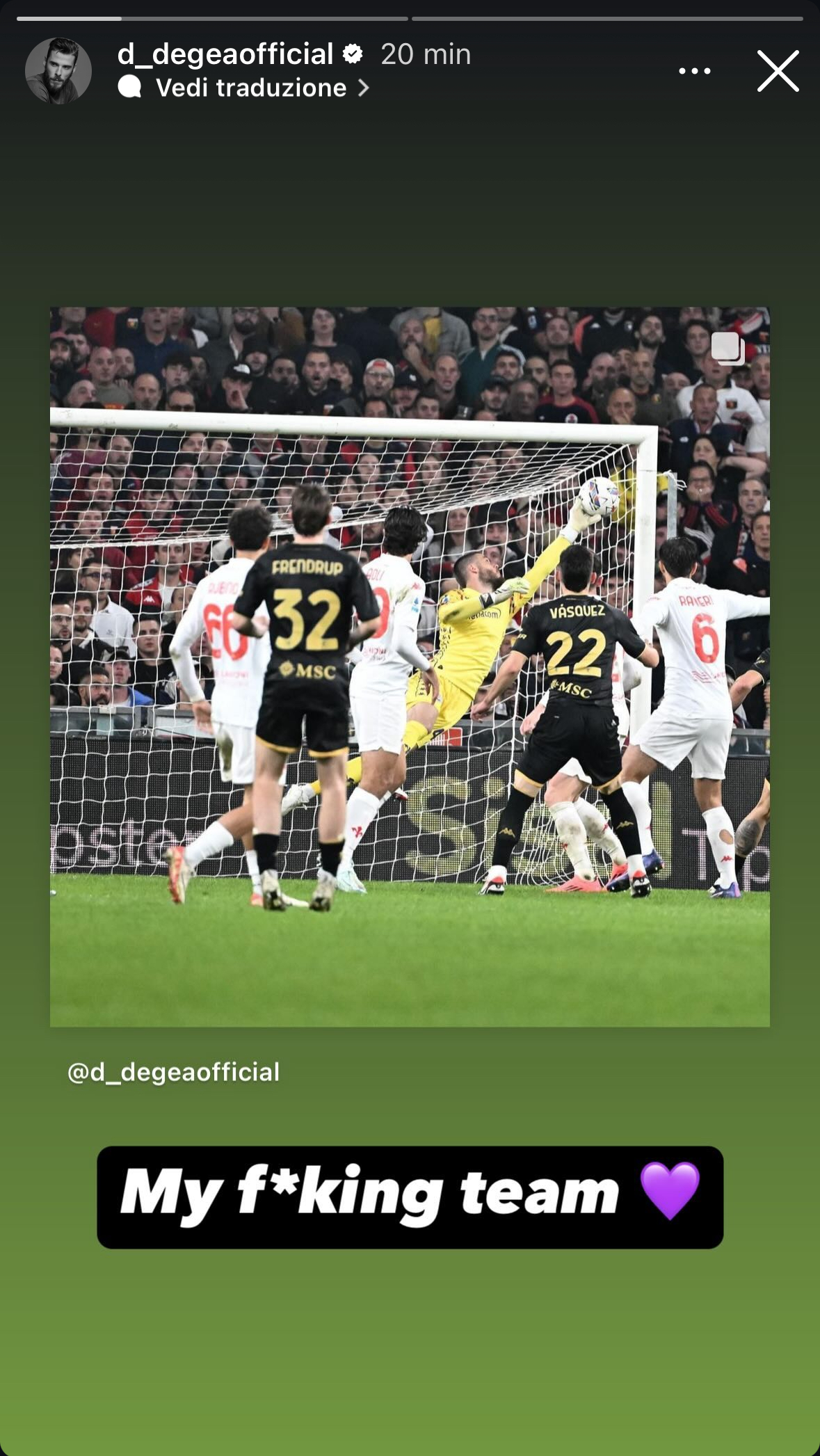820x1456 pixels.
Task: Open the reshared post with the goalkeeper save
Action: (410, 666)
